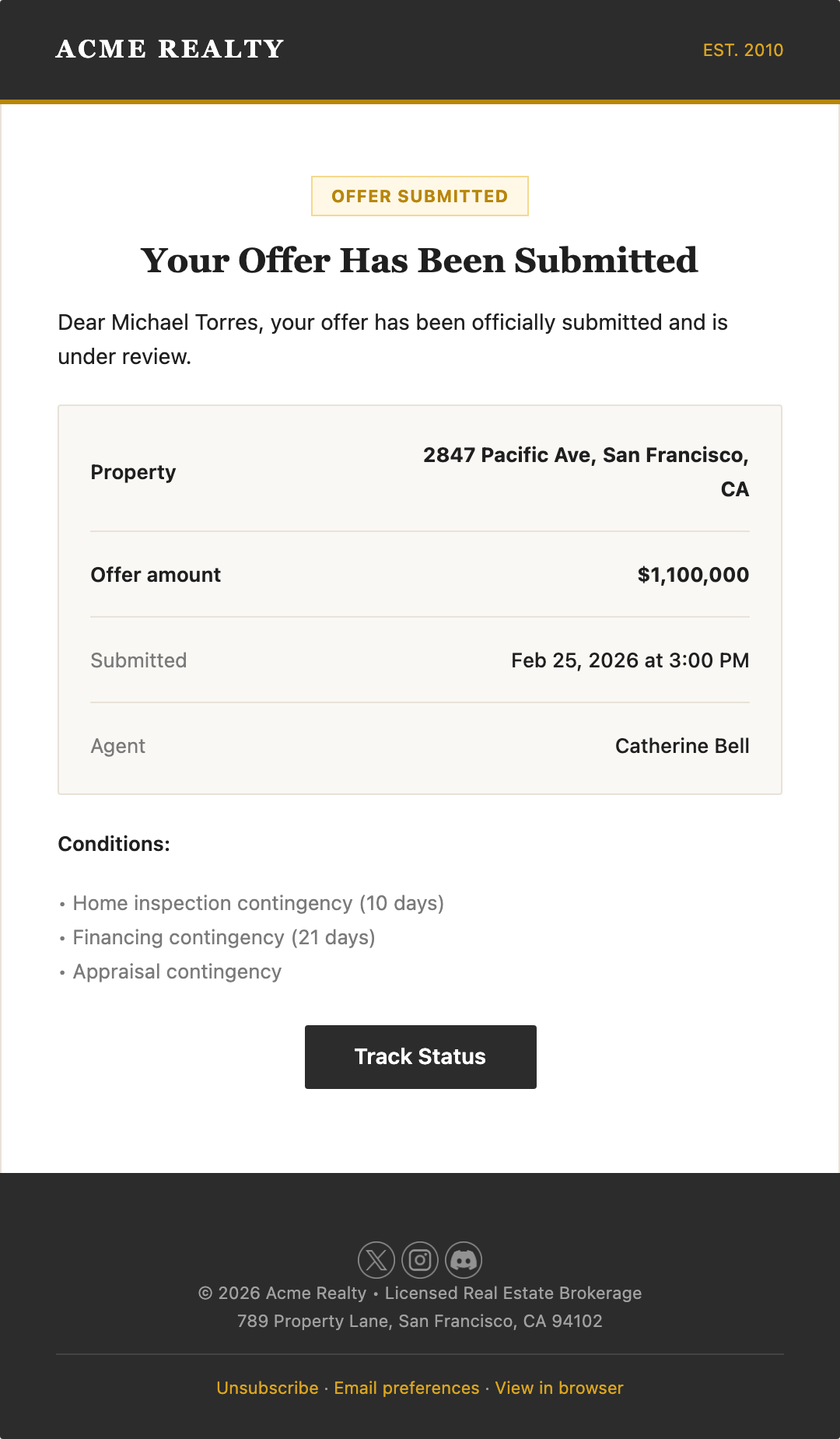The width and height of the screenshot is (840, 1439).
Task: Select View in browser
Action: point(558,1388)
